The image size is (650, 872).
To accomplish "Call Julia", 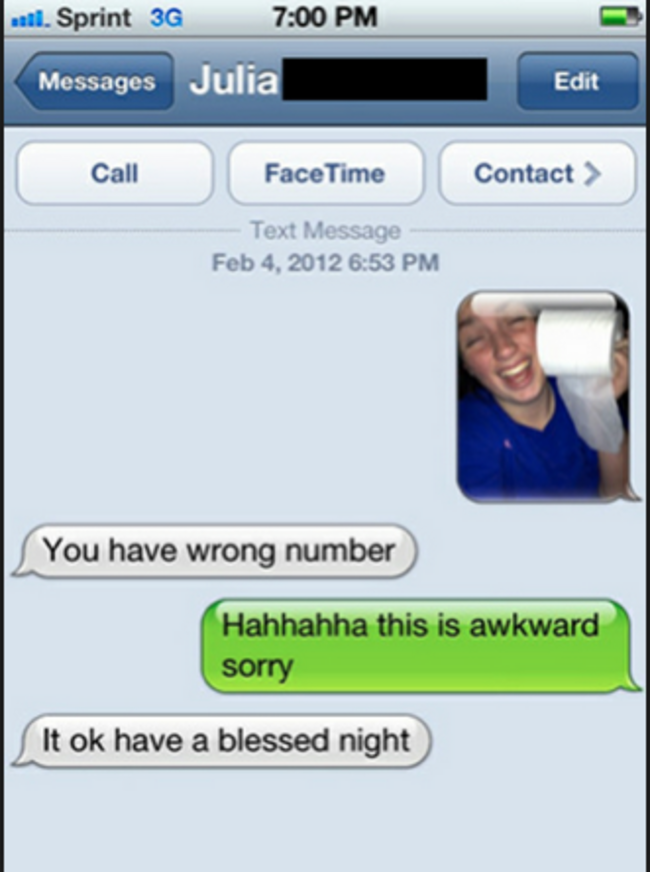I will coord(114,173).
